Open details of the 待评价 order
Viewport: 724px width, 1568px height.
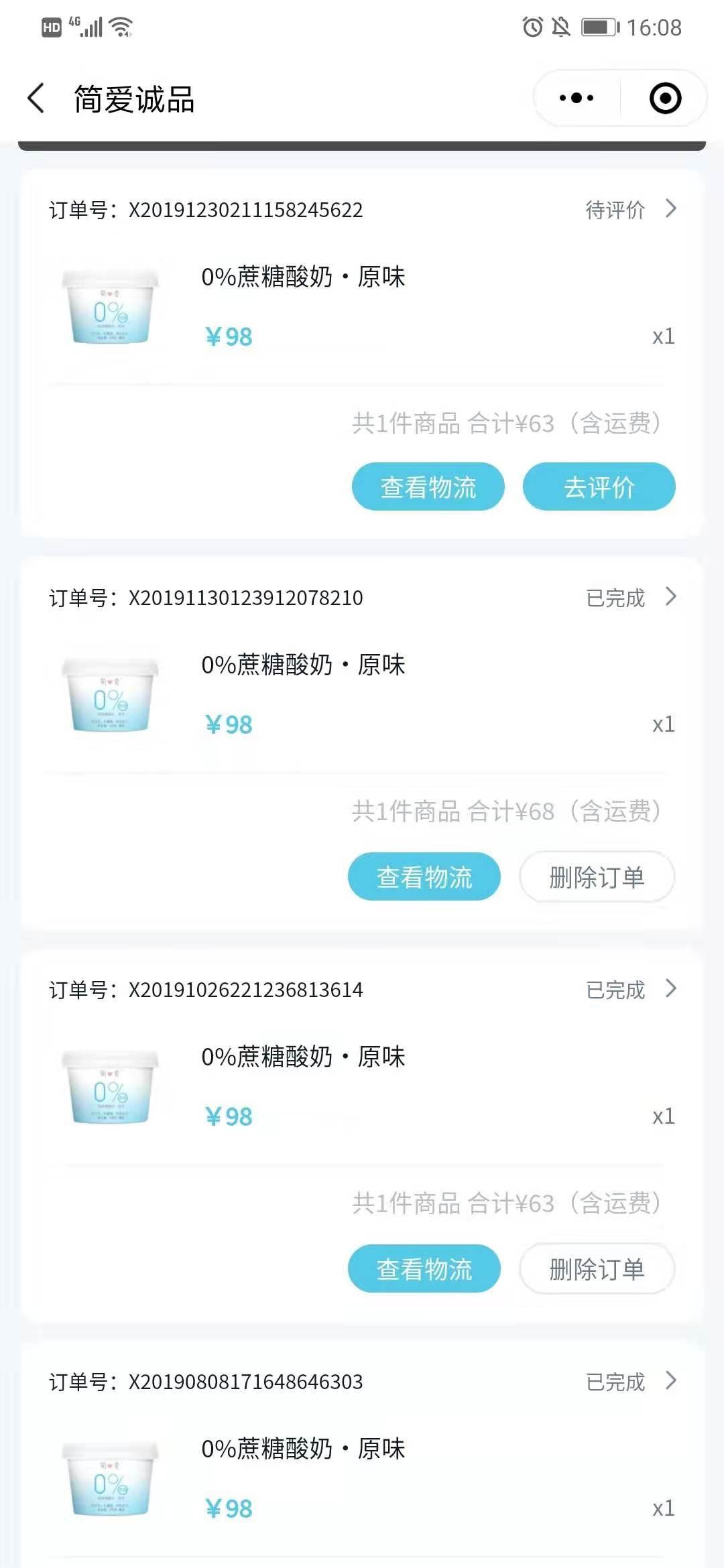[630, 209]
